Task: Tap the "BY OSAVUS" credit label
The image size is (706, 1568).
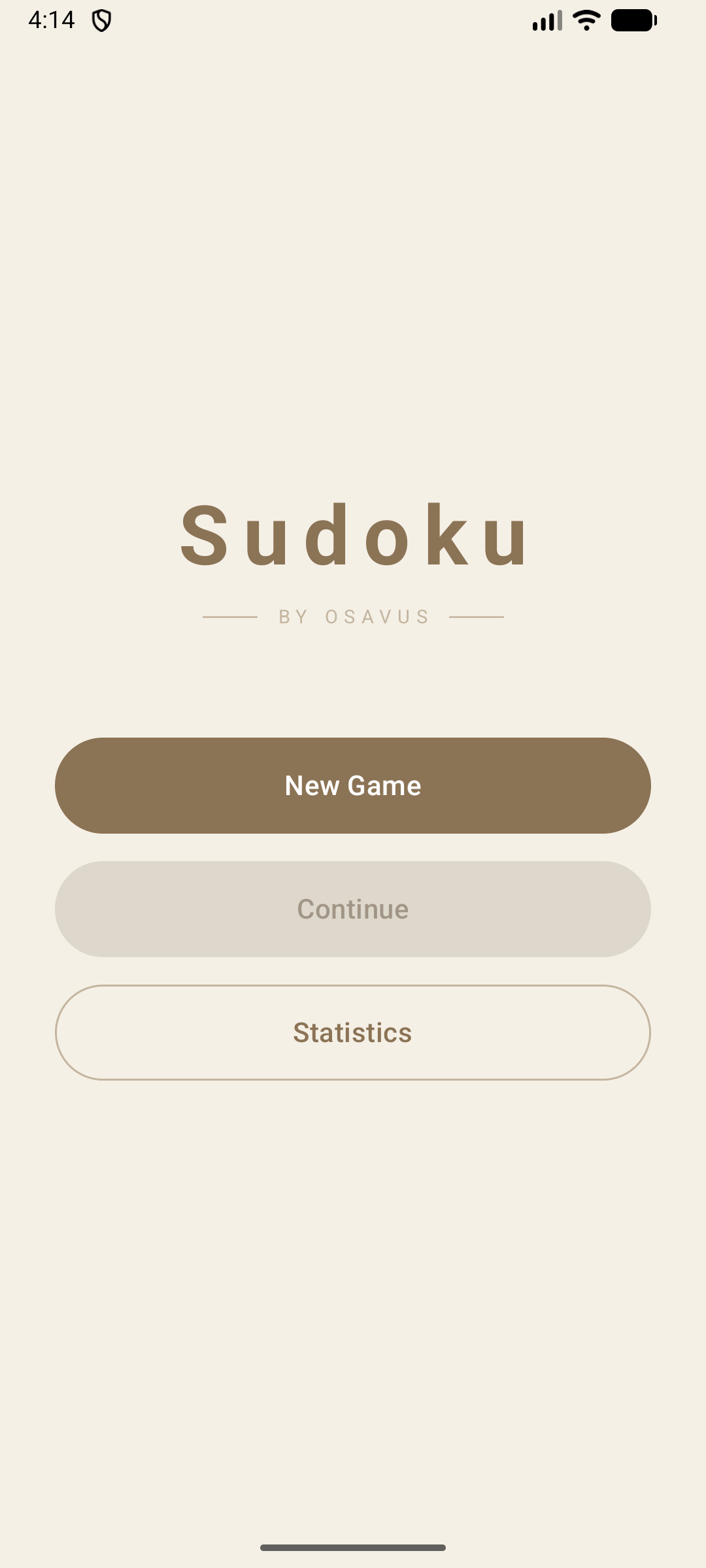Action: 353,616
